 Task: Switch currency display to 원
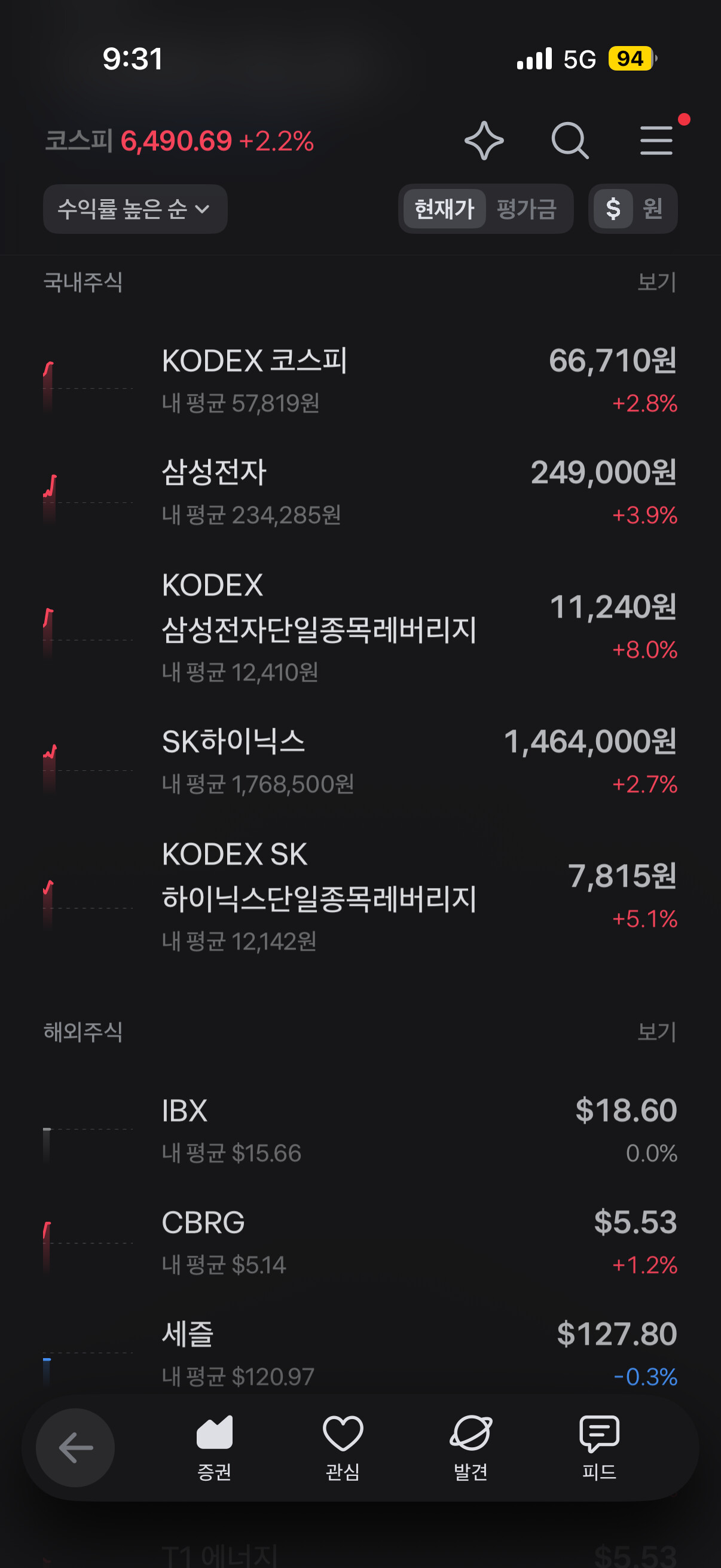(x=652, y=209)
